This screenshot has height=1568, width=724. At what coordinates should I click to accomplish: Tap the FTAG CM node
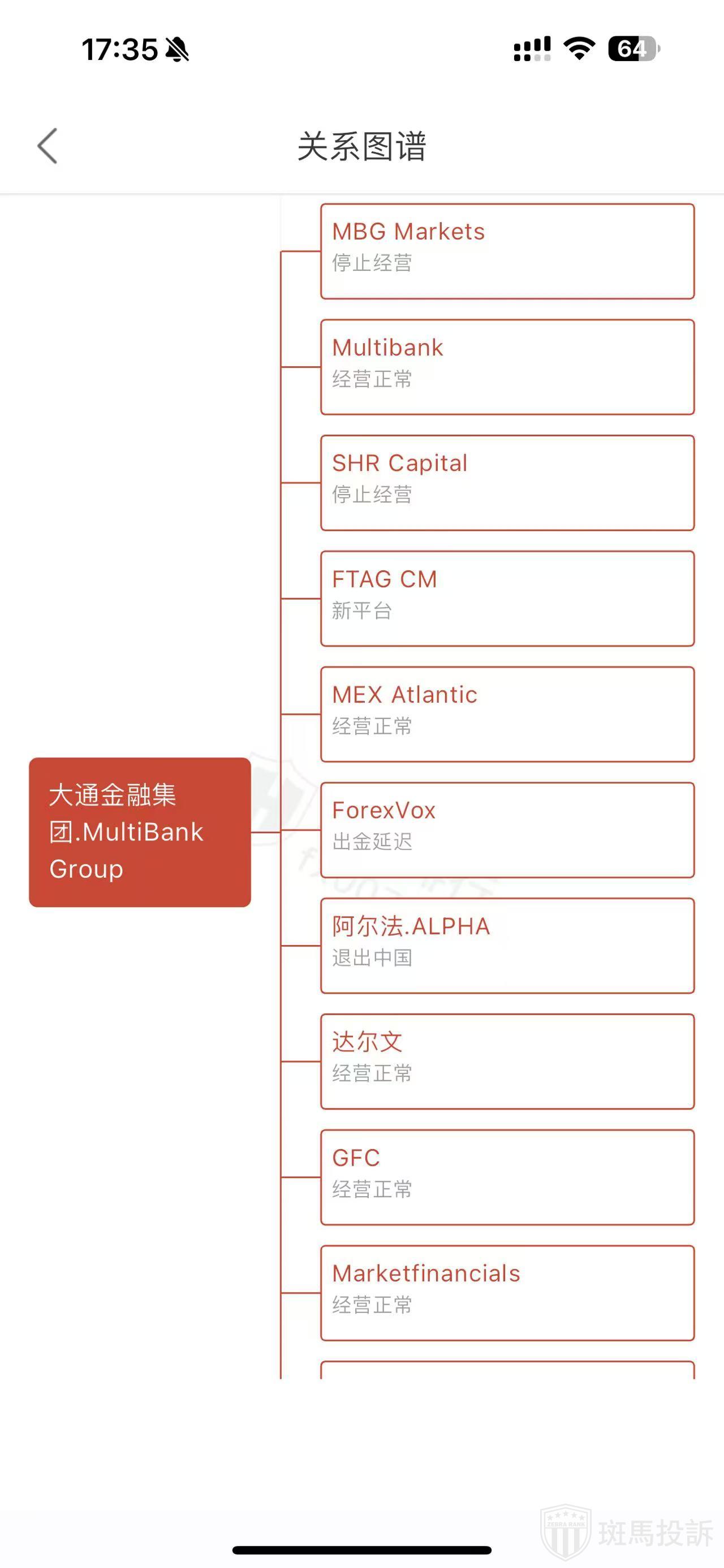click(x=507, y=597)
